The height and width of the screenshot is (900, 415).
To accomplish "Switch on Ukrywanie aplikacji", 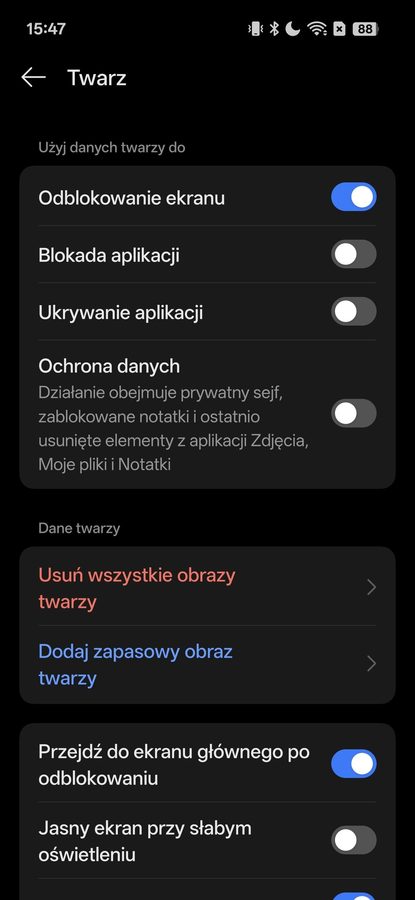I will 354,312.
